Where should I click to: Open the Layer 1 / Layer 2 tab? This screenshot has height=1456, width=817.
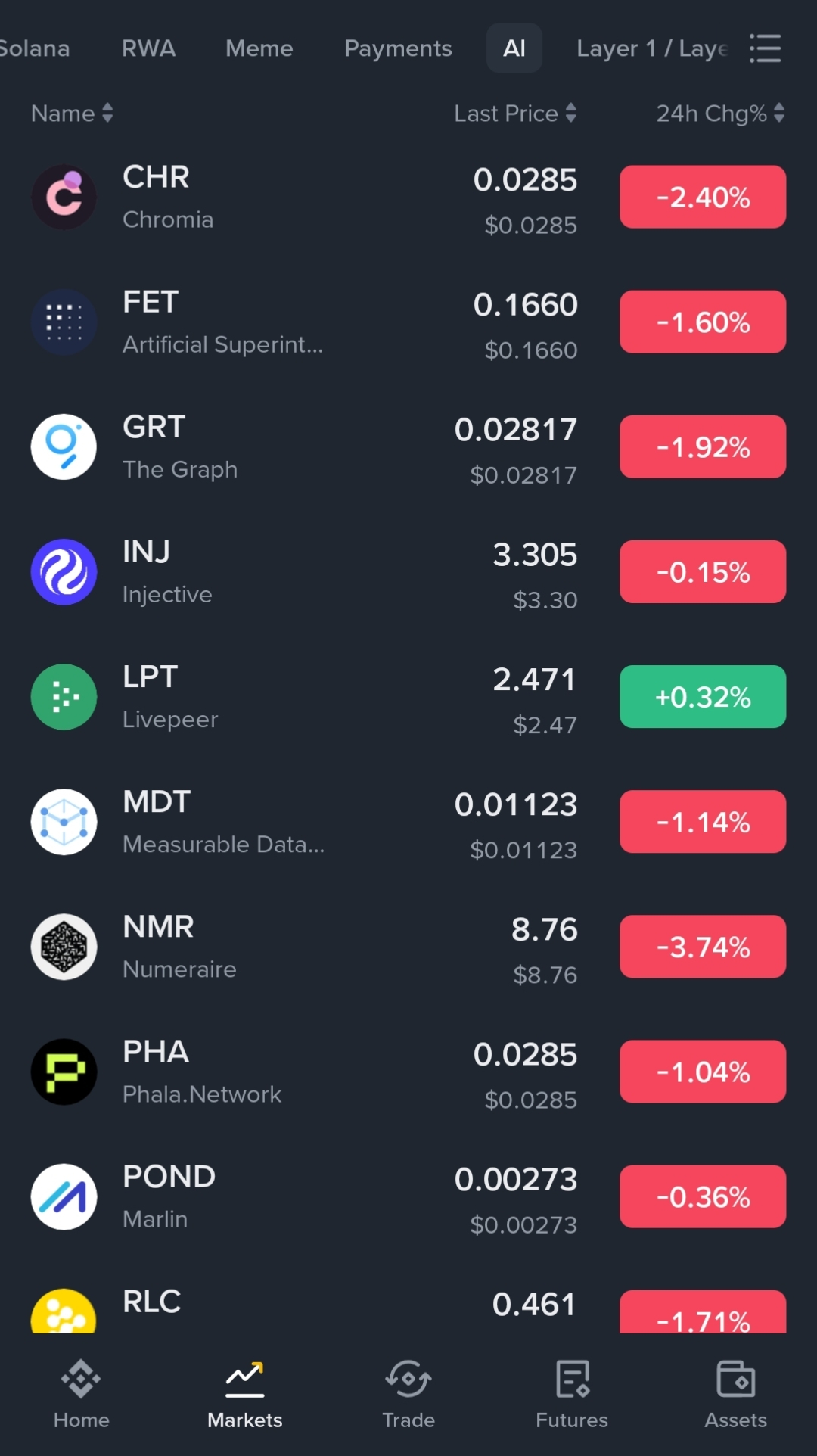click(651, 48)
